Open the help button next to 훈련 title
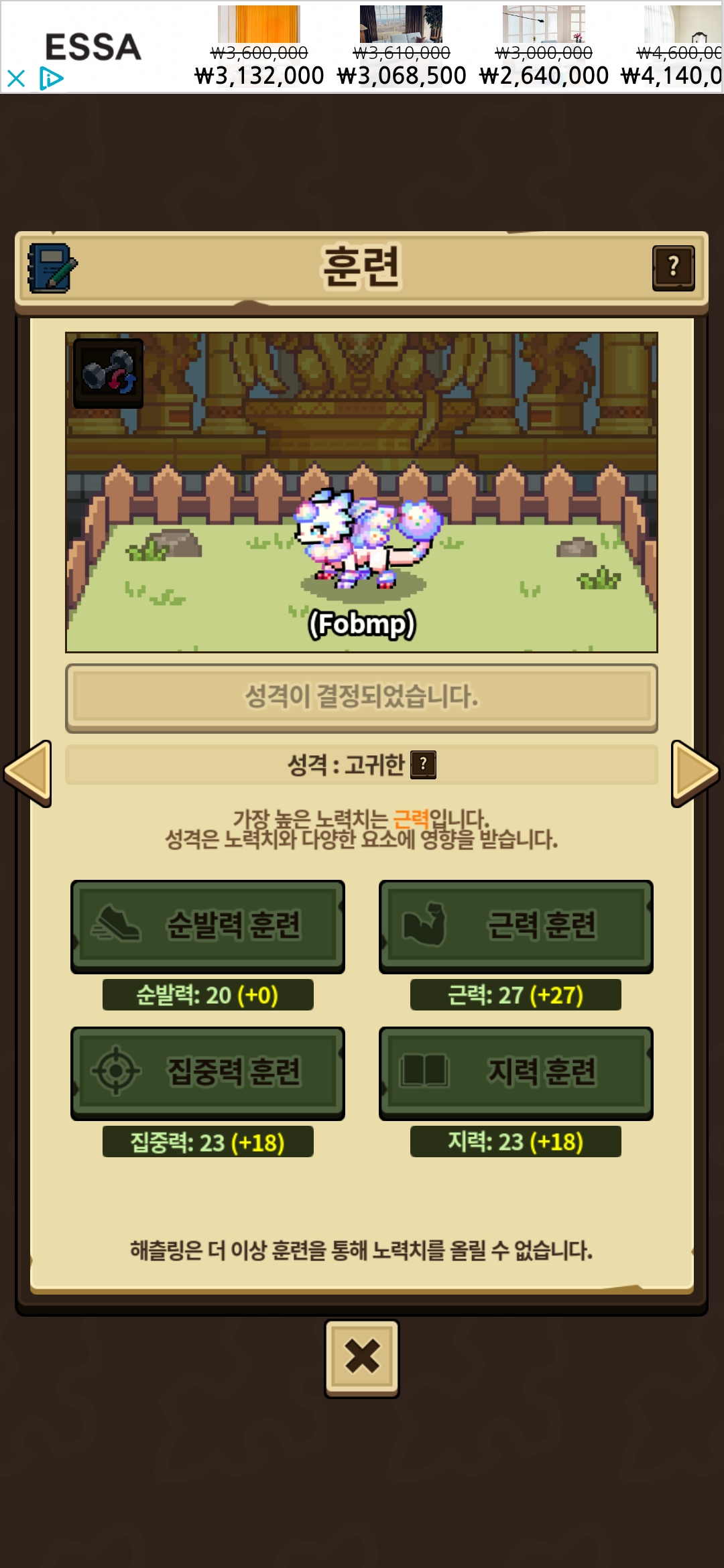 point(673,268)
